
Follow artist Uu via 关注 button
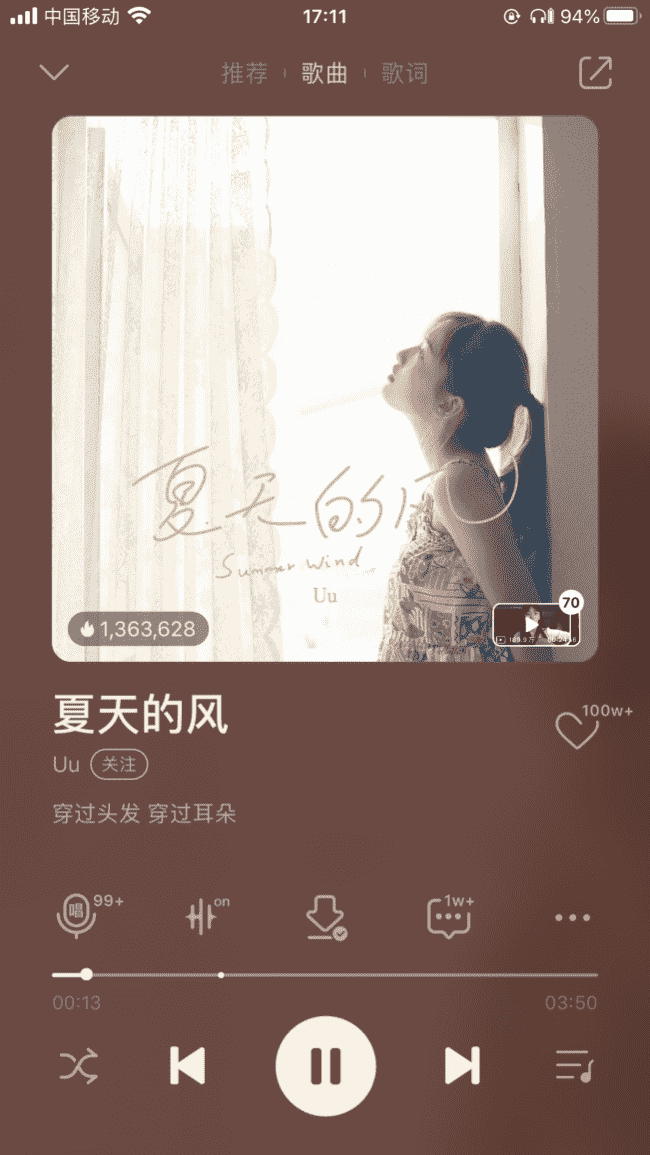coord(119,764)
